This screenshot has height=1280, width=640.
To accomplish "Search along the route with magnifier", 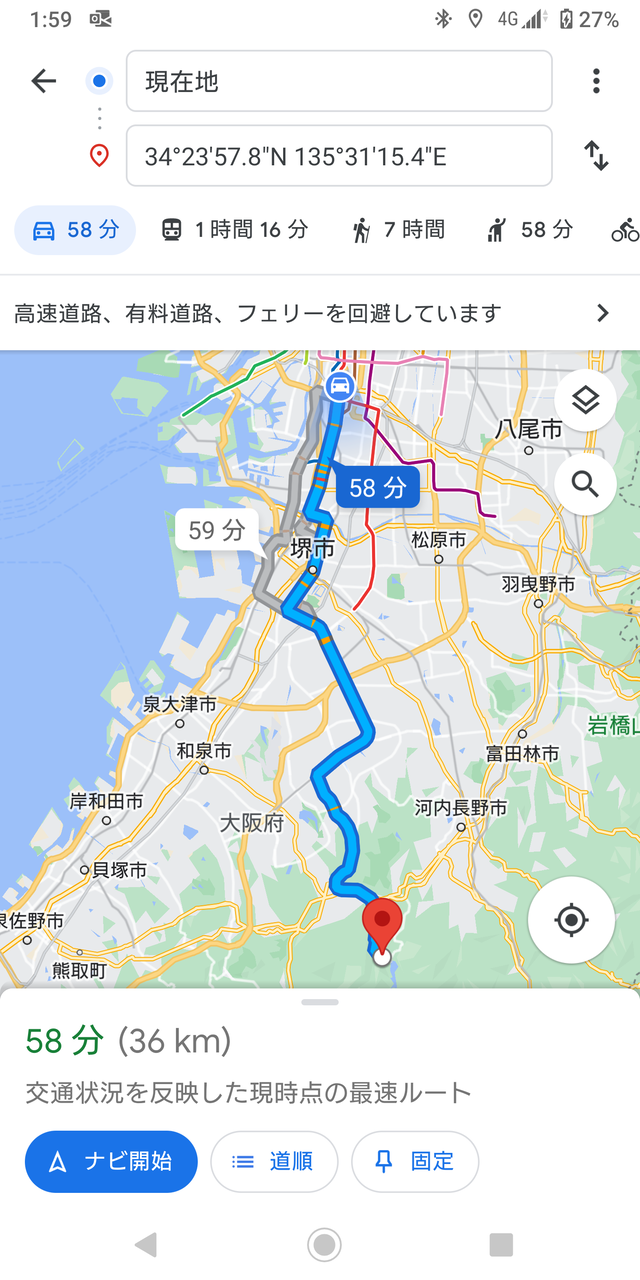I will point(585,485).
